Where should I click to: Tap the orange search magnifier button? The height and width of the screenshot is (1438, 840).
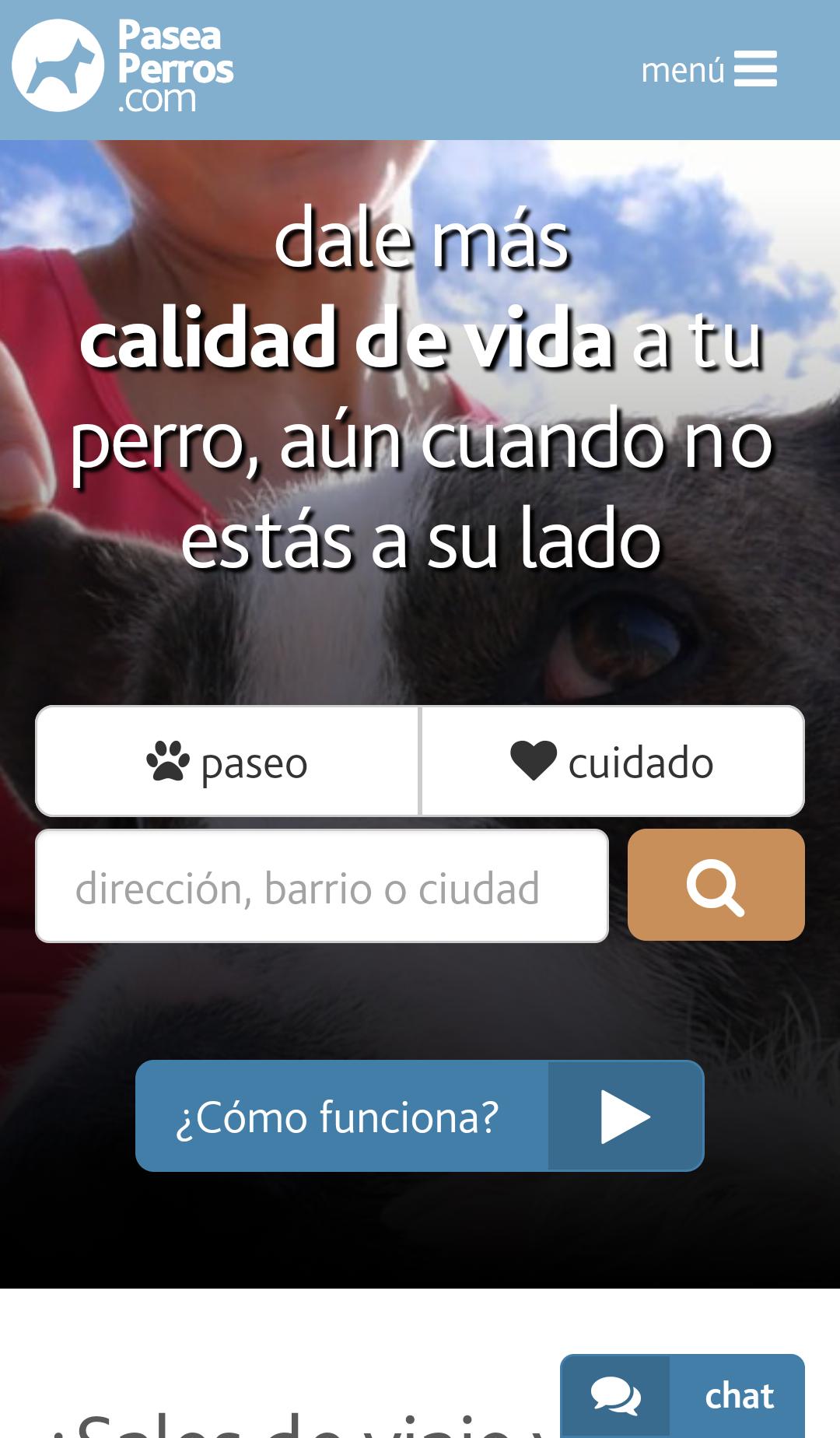click(716, 886)
